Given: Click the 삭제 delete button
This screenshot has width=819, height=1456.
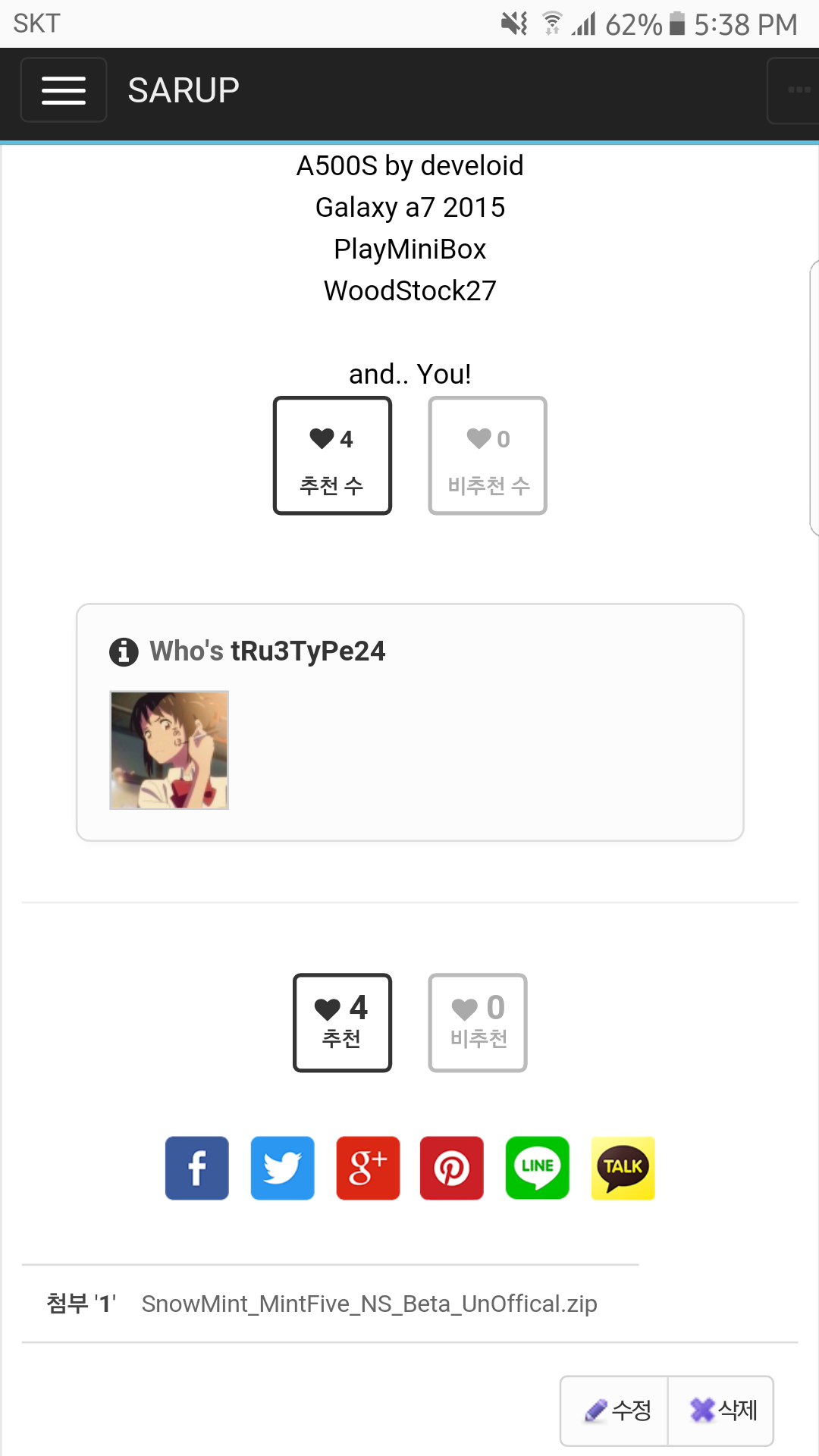Looking at the screenshot, I should point(720,1410).
